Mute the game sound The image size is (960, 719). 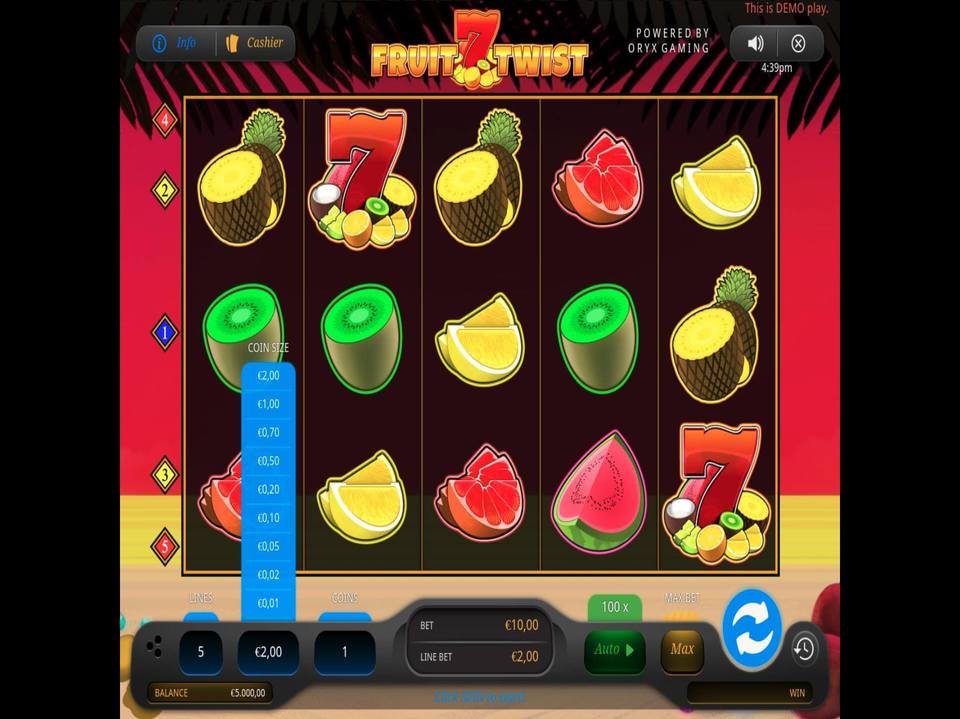pyautogui.click(x=756, y=43)
